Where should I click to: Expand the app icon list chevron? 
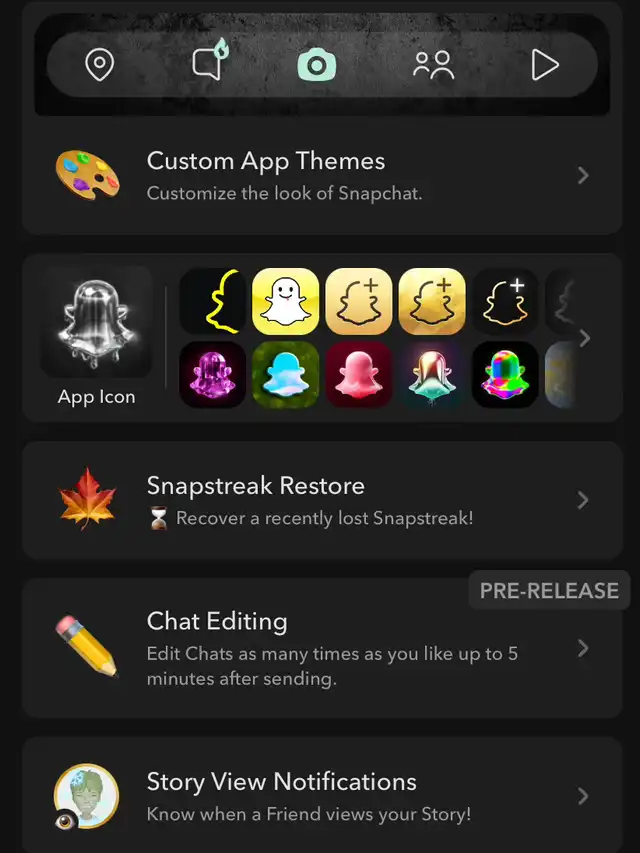pyautogui.click(x=585, y=338)
